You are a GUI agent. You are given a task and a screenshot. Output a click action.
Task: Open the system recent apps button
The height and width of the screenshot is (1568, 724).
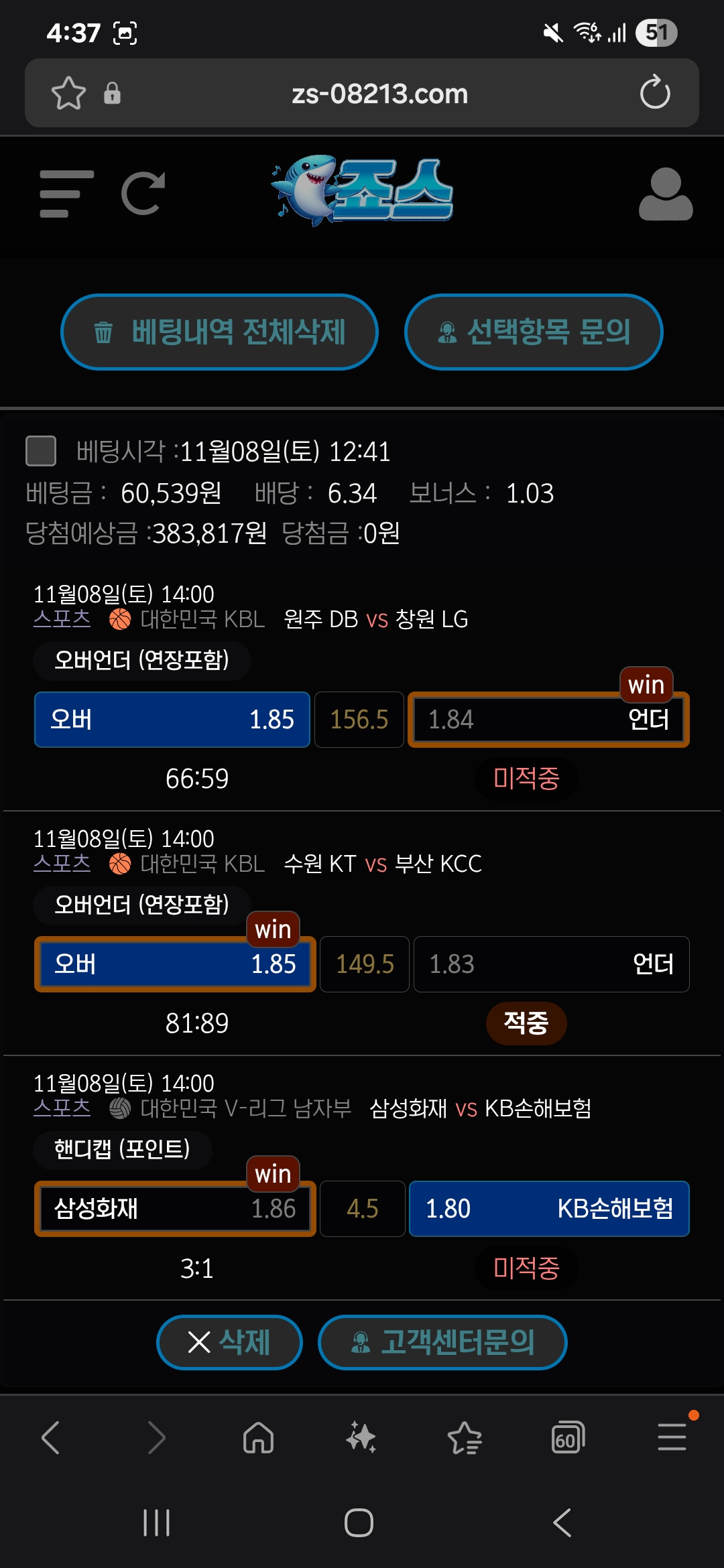[x=156, y=1522]
